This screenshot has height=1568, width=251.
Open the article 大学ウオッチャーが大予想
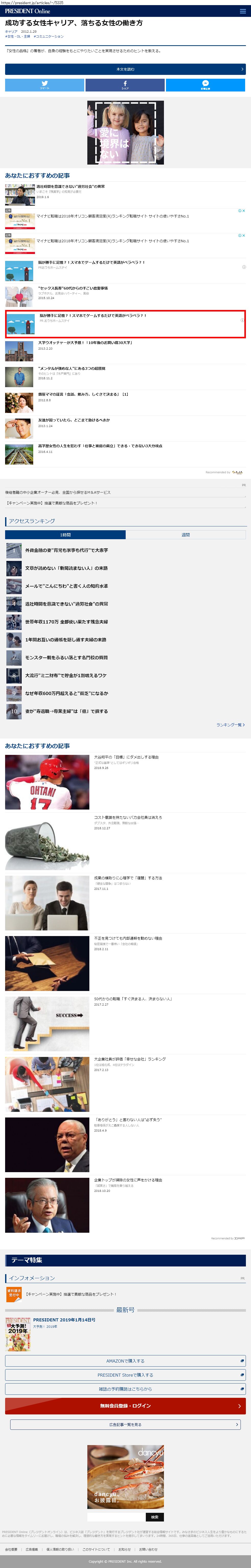pos(85,343)
